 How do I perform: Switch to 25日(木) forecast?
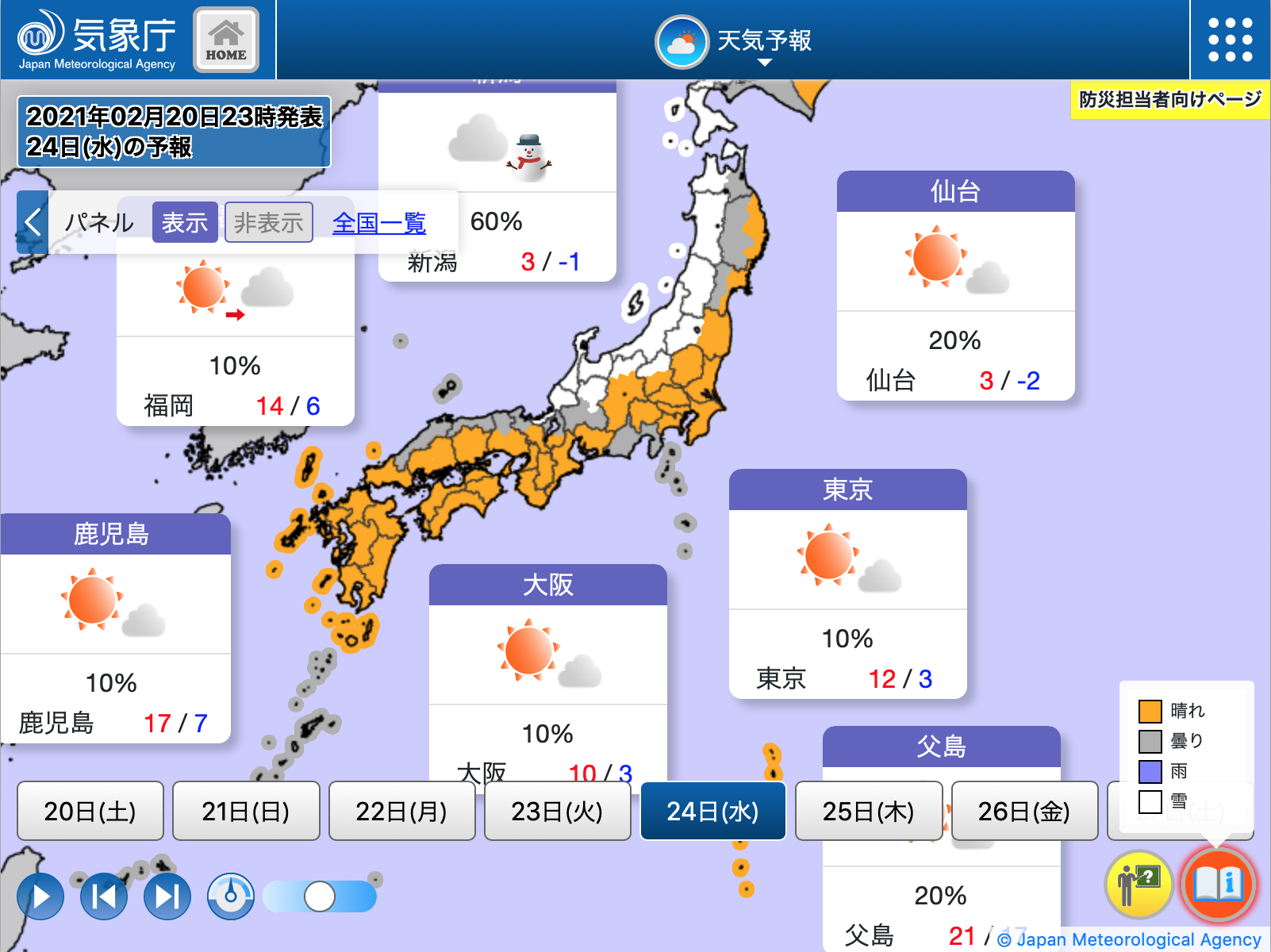pyautogui.click(x=869, y=811)
